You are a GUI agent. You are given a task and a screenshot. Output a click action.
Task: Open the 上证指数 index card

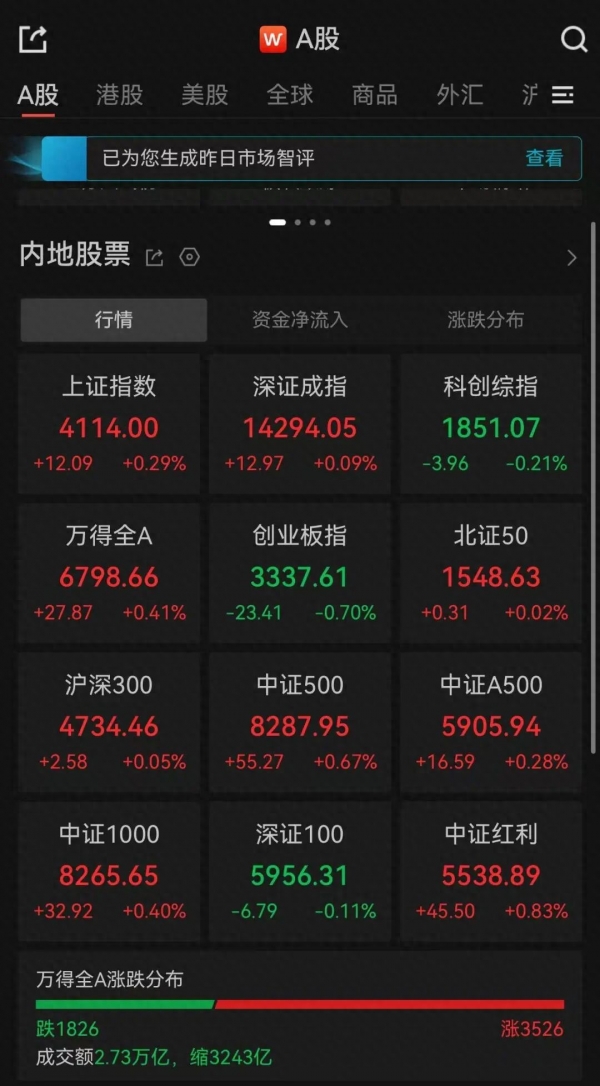(109, 424)
